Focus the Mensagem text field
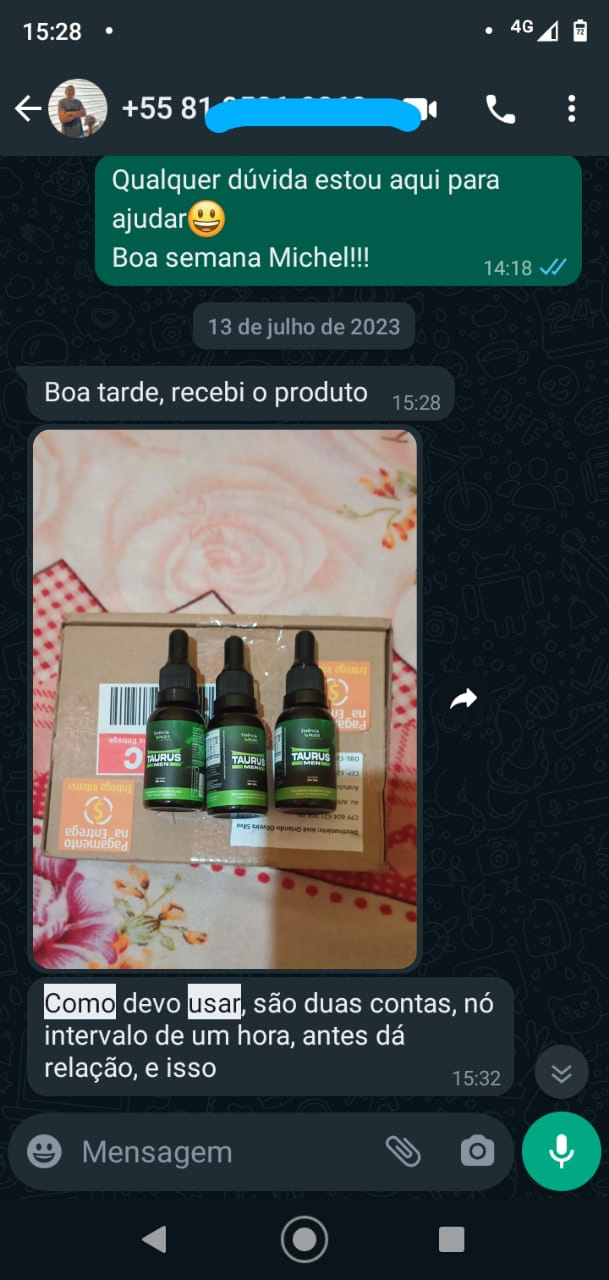Viewport: 609px width, 1280px height. click(220, 1152)
